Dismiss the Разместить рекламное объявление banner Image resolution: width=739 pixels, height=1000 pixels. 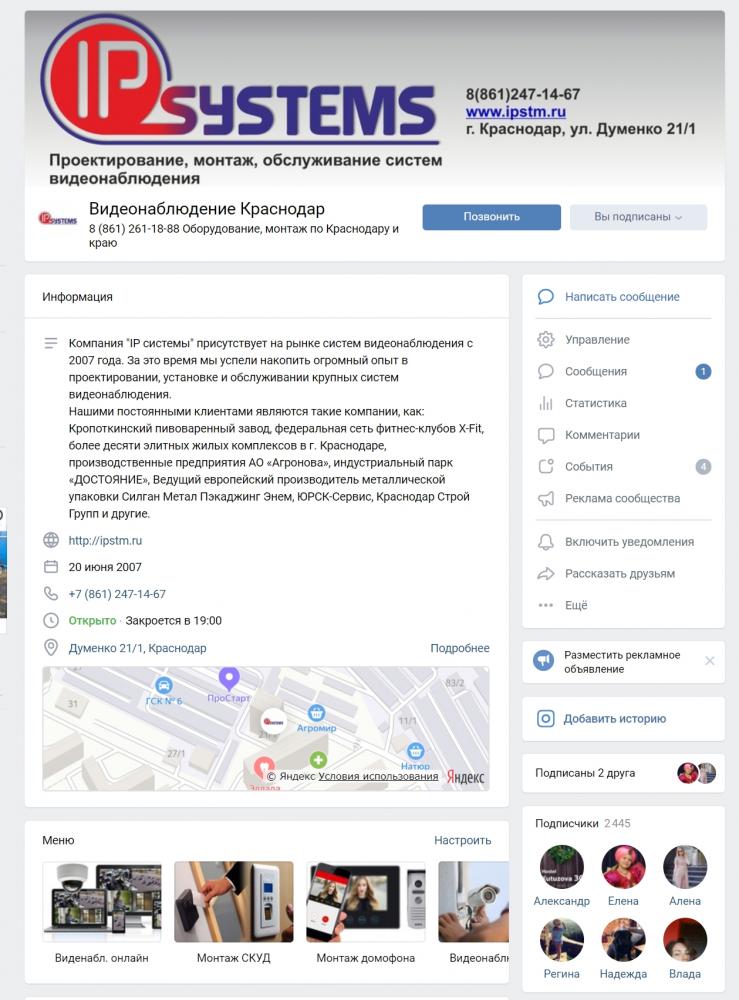coord(709,661)
